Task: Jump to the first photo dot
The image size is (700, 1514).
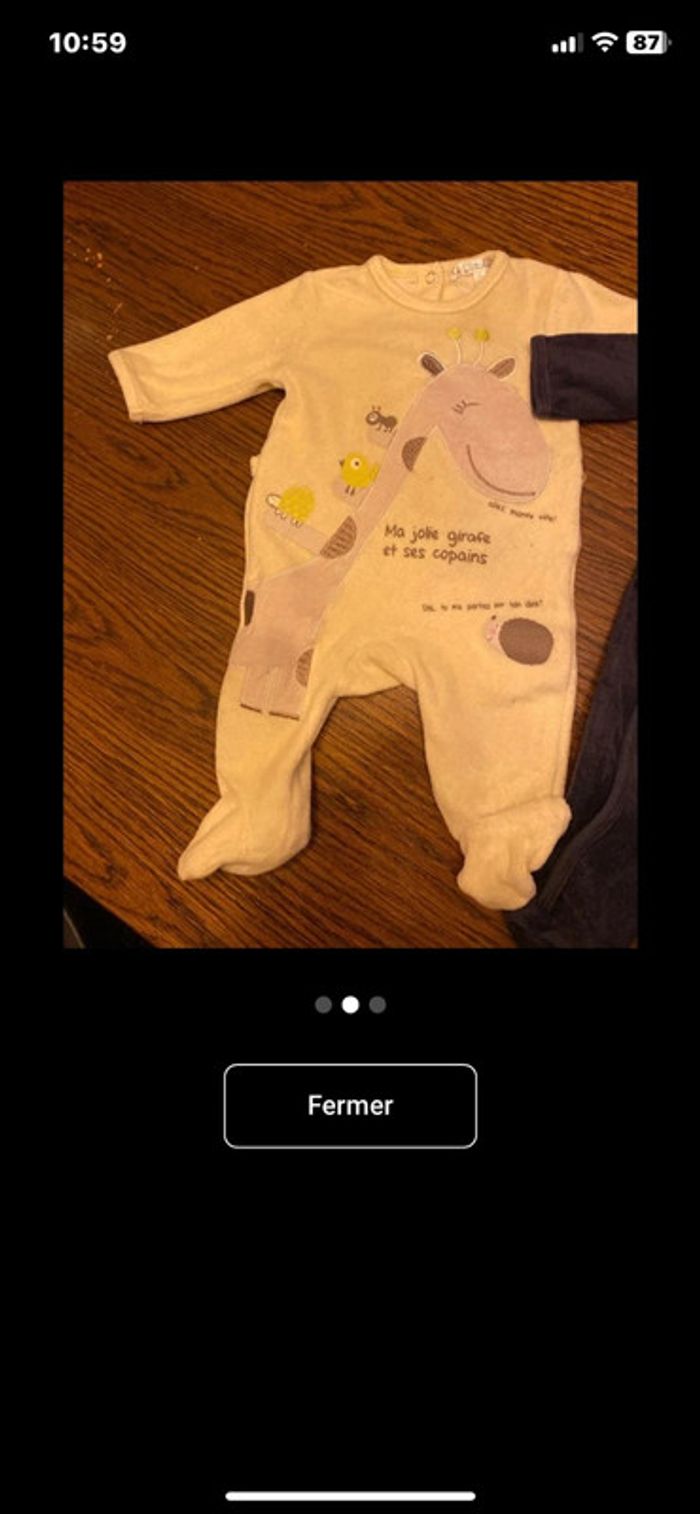Action: [323, 1005]
